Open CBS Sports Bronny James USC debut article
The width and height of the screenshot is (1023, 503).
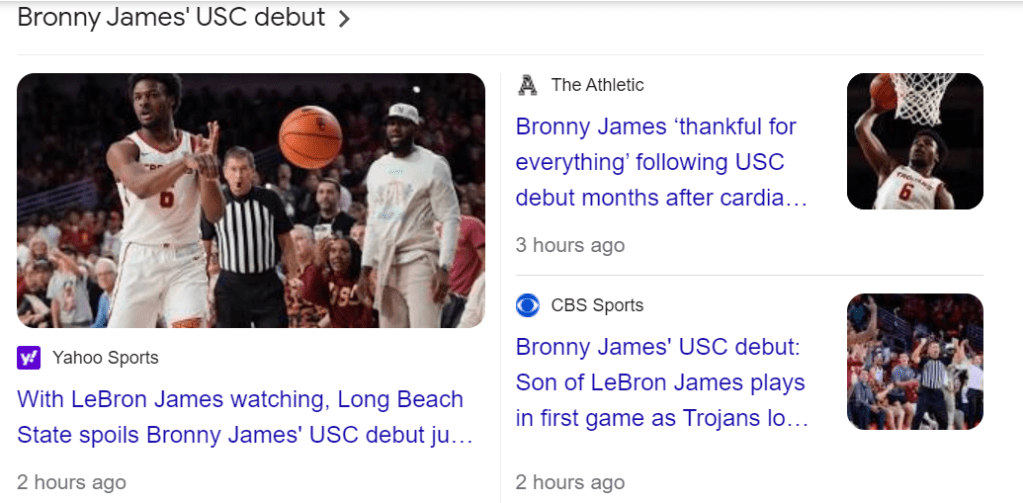click(660, 382)
